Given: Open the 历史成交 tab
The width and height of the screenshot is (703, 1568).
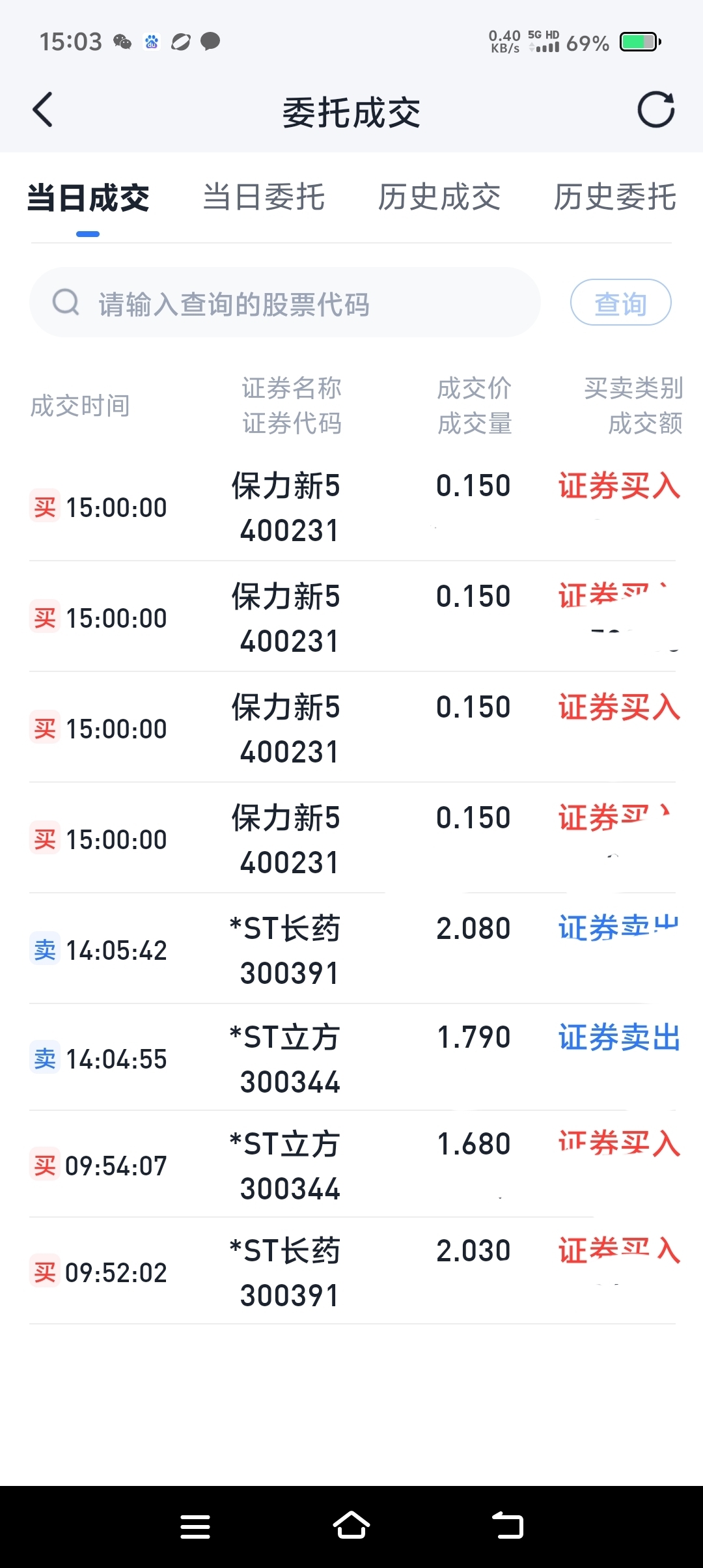Looking at the screenshot, I should pyautogui.click(x=439, y=197).
